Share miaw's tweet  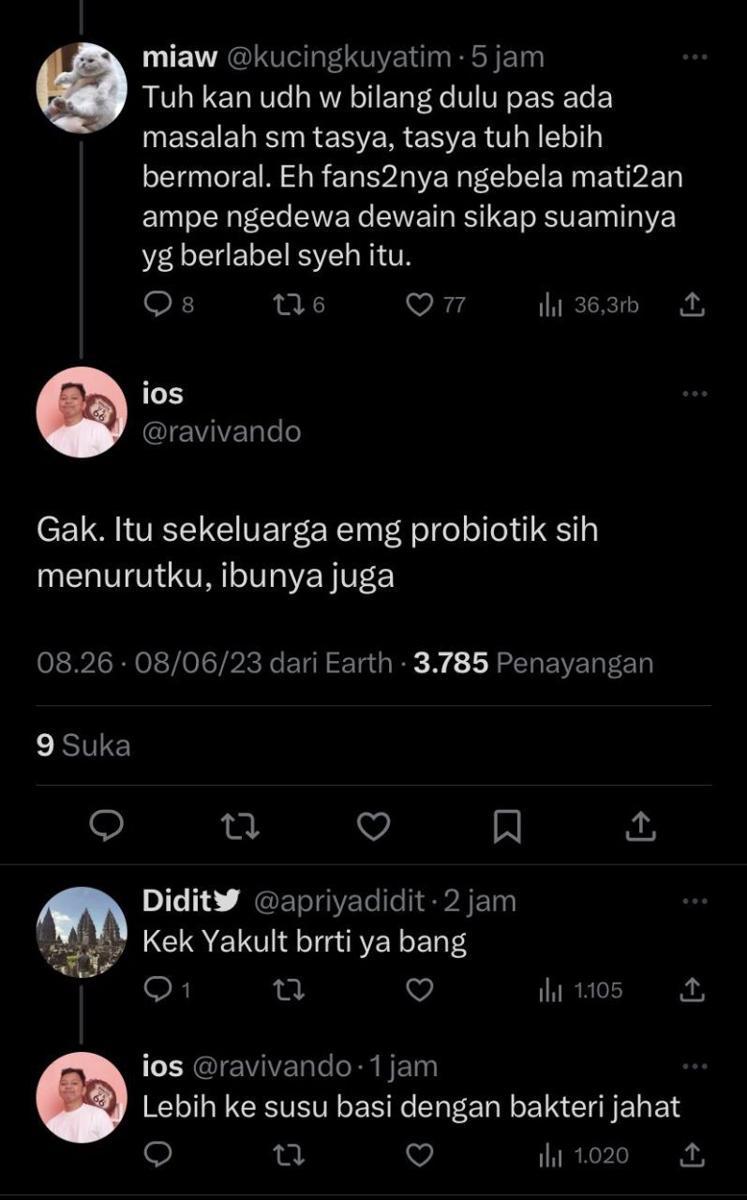pyautogui.click(x=693, y=306)
